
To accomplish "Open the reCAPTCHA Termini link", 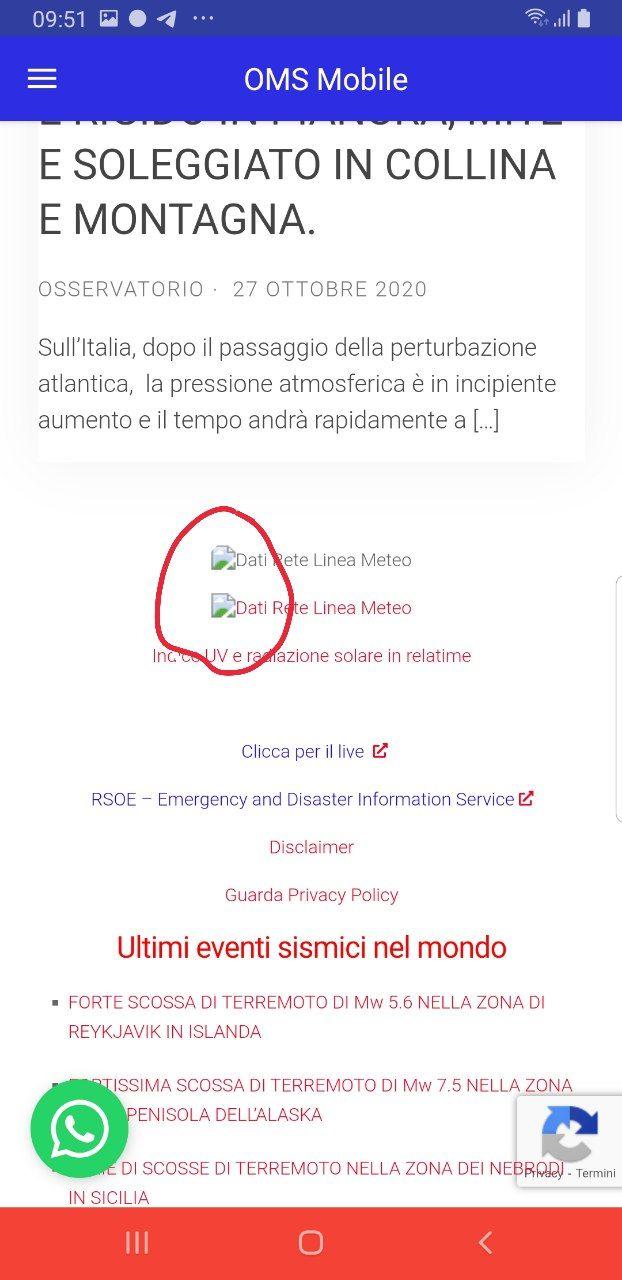I will 596,1173.
